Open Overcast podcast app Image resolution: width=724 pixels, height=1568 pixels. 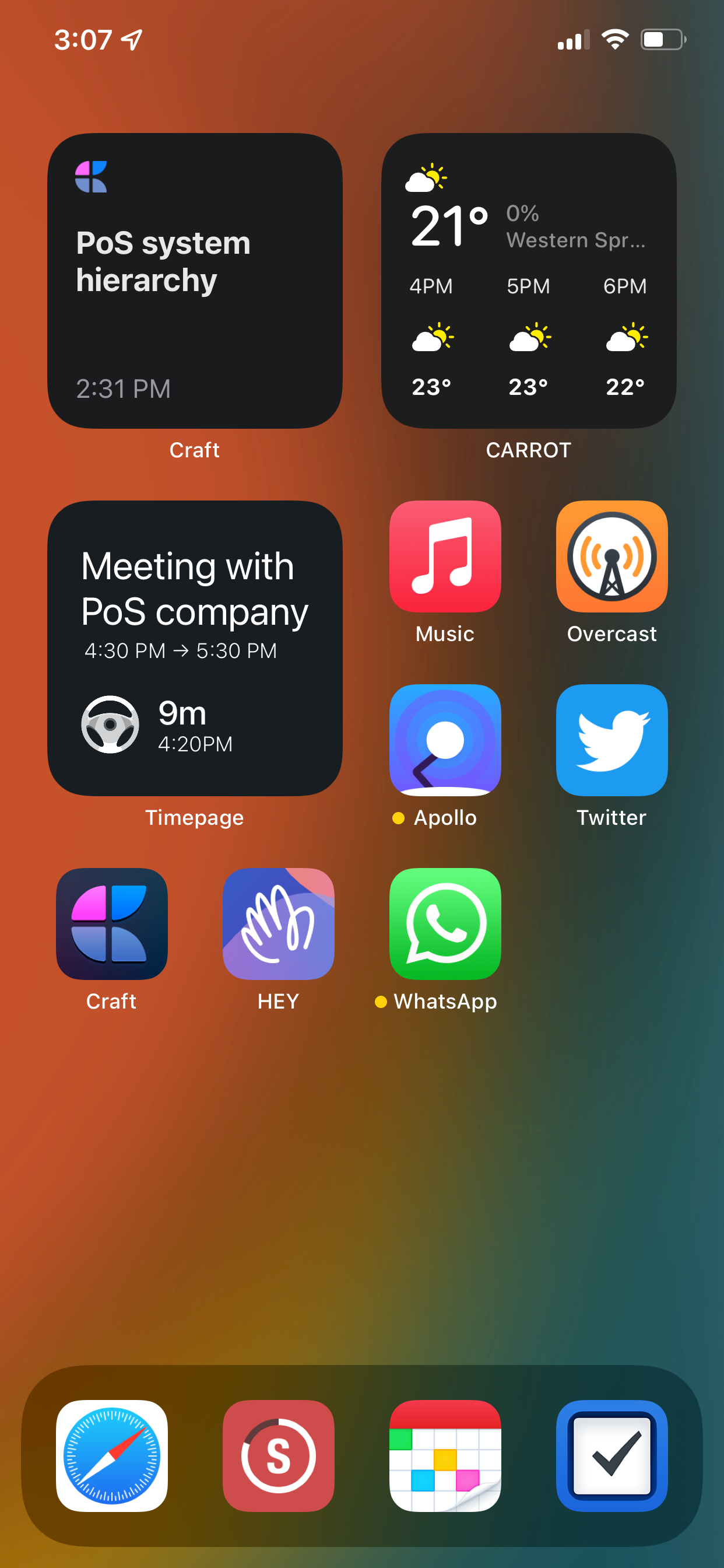pyautogui.click(x=611, y=556)
